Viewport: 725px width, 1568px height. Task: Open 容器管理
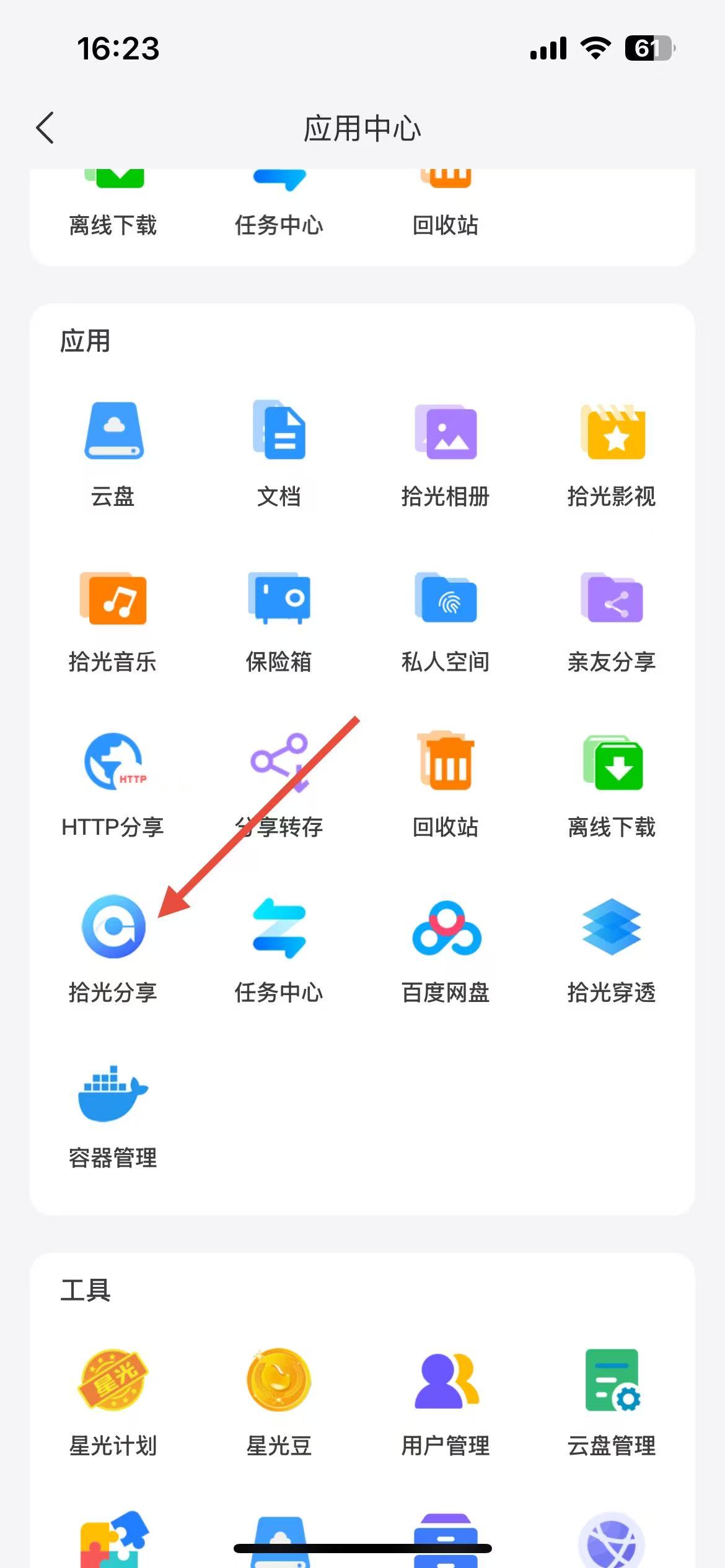click(113, 1094)
